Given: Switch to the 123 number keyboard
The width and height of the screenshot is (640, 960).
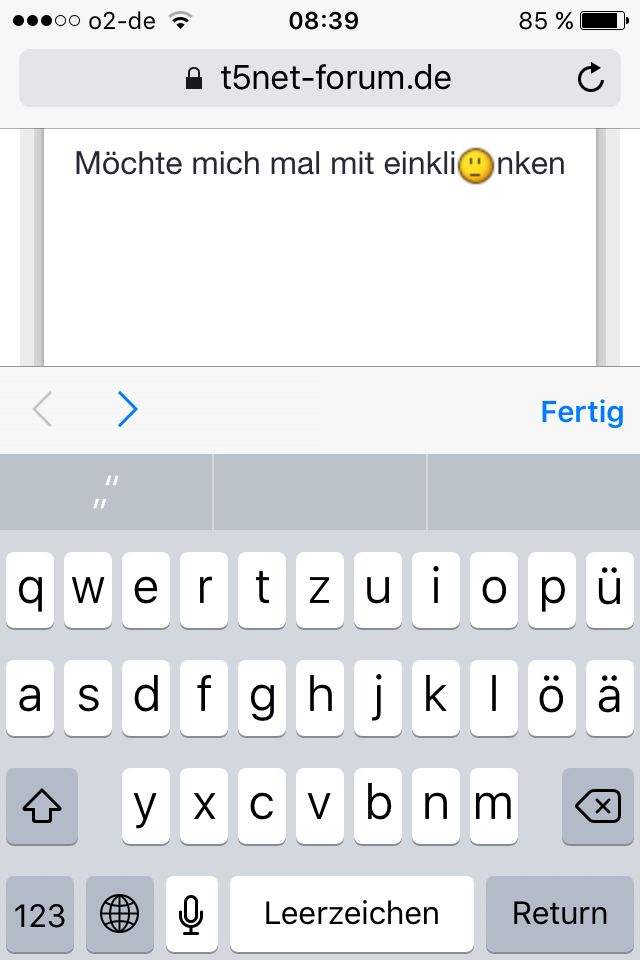Looking at the screenshot, I should pyautogui.click(x=40, y=914).
